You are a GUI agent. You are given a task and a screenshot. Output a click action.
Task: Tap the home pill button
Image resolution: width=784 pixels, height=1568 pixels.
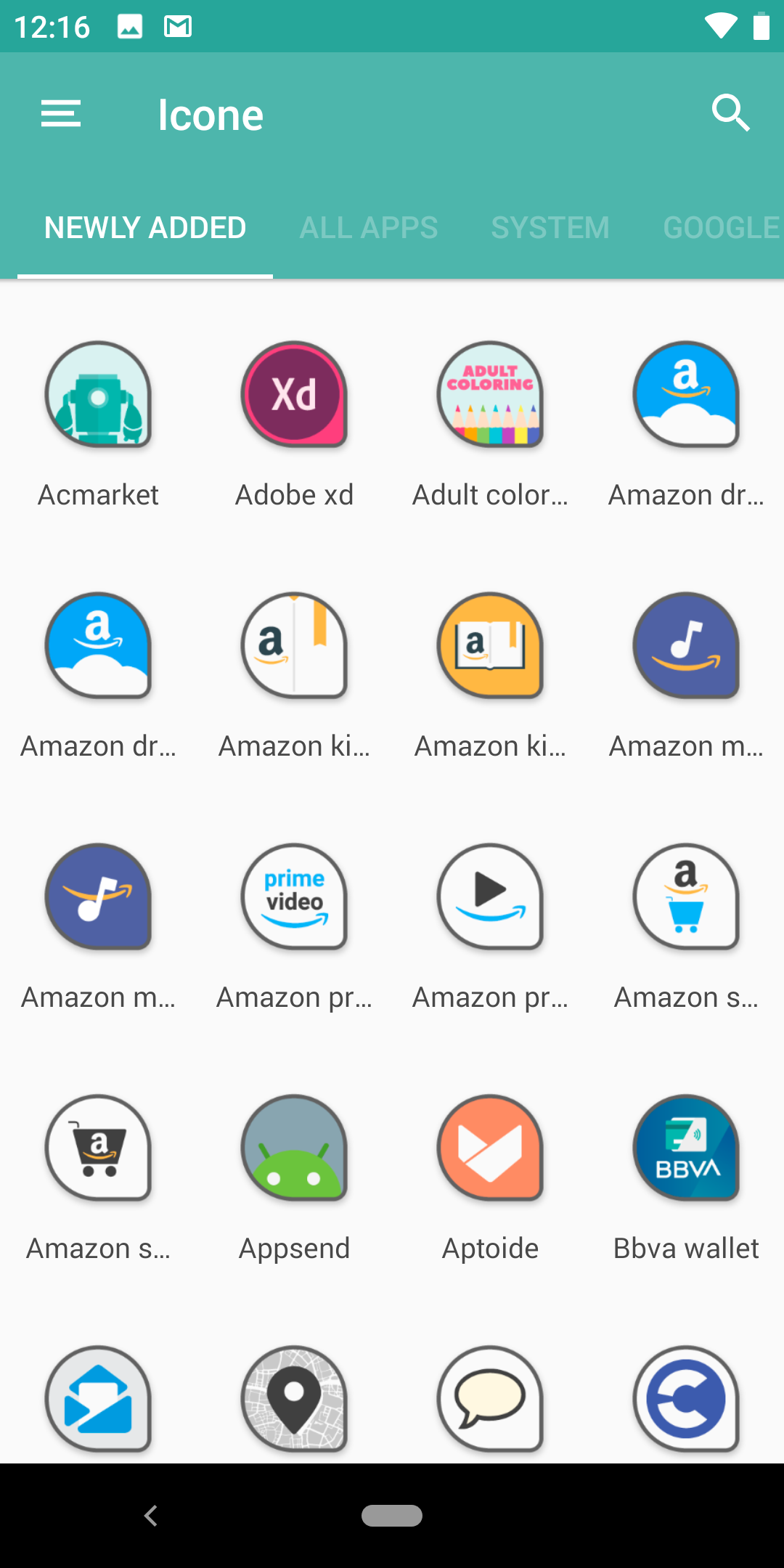(392, 1516)
